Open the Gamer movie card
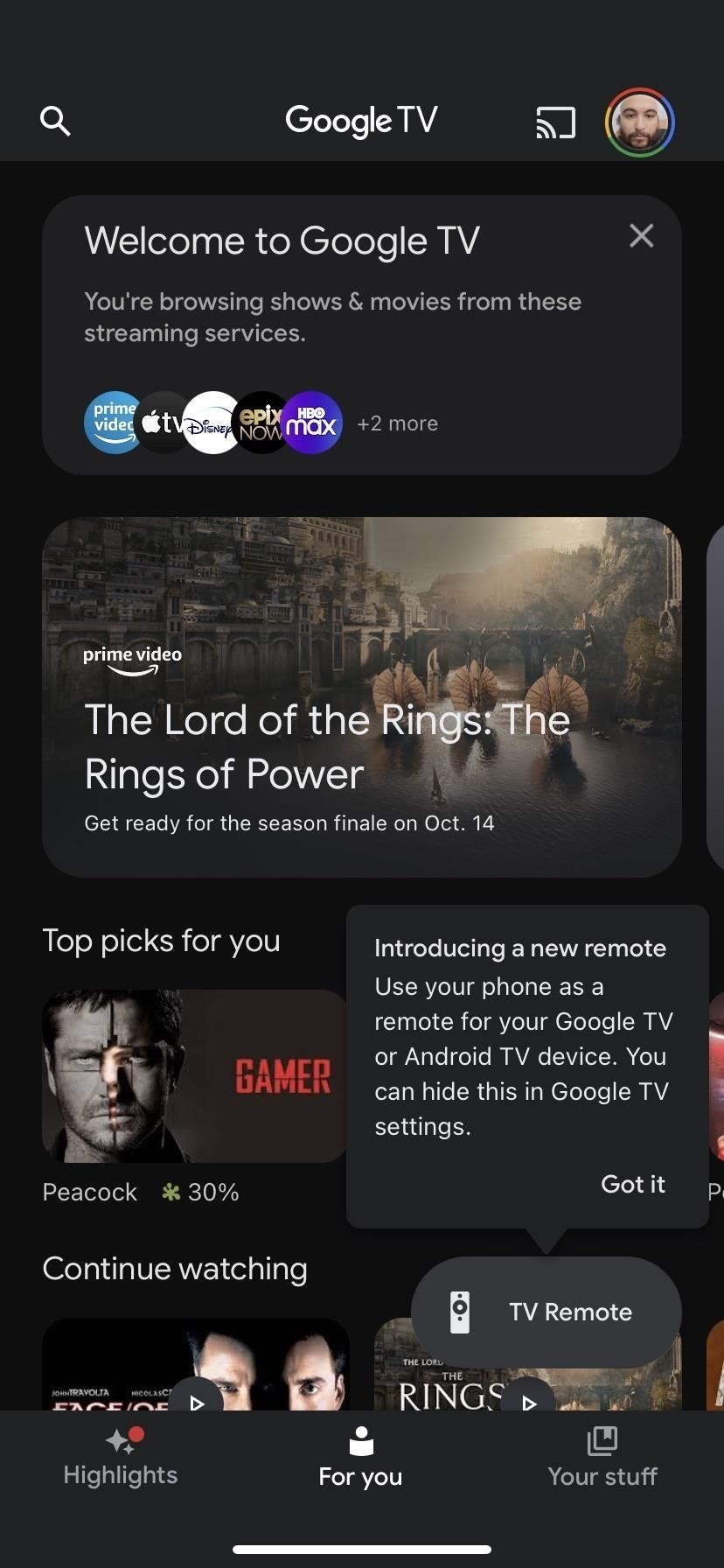 [194, 1075]
